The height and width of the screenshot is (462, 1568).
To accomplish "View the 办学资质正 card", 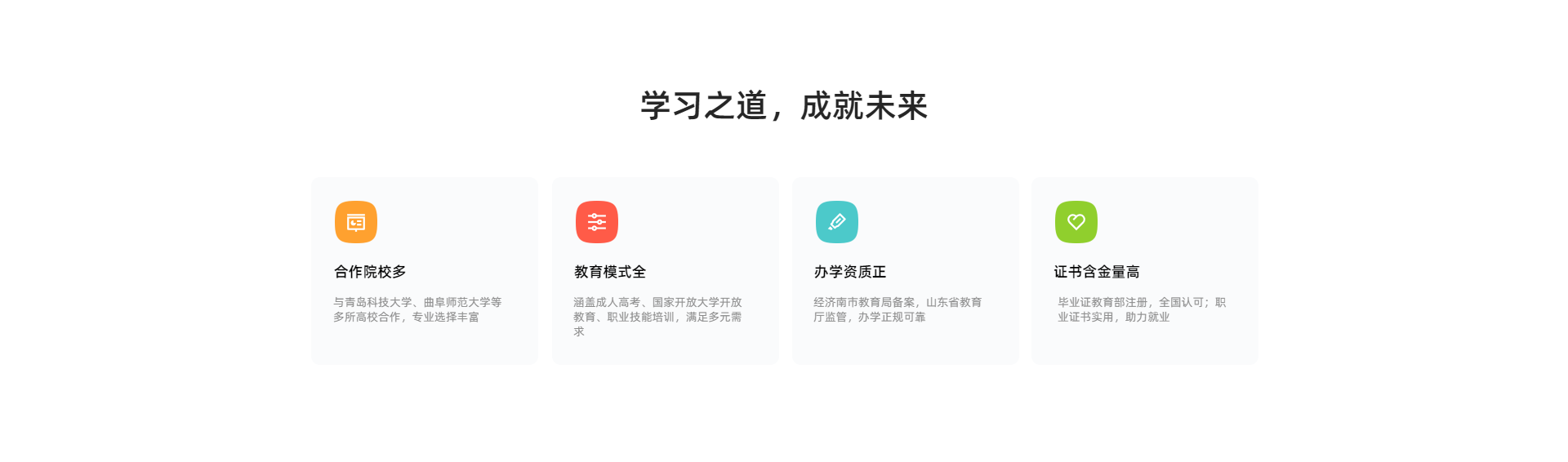I will click(905, 271).
